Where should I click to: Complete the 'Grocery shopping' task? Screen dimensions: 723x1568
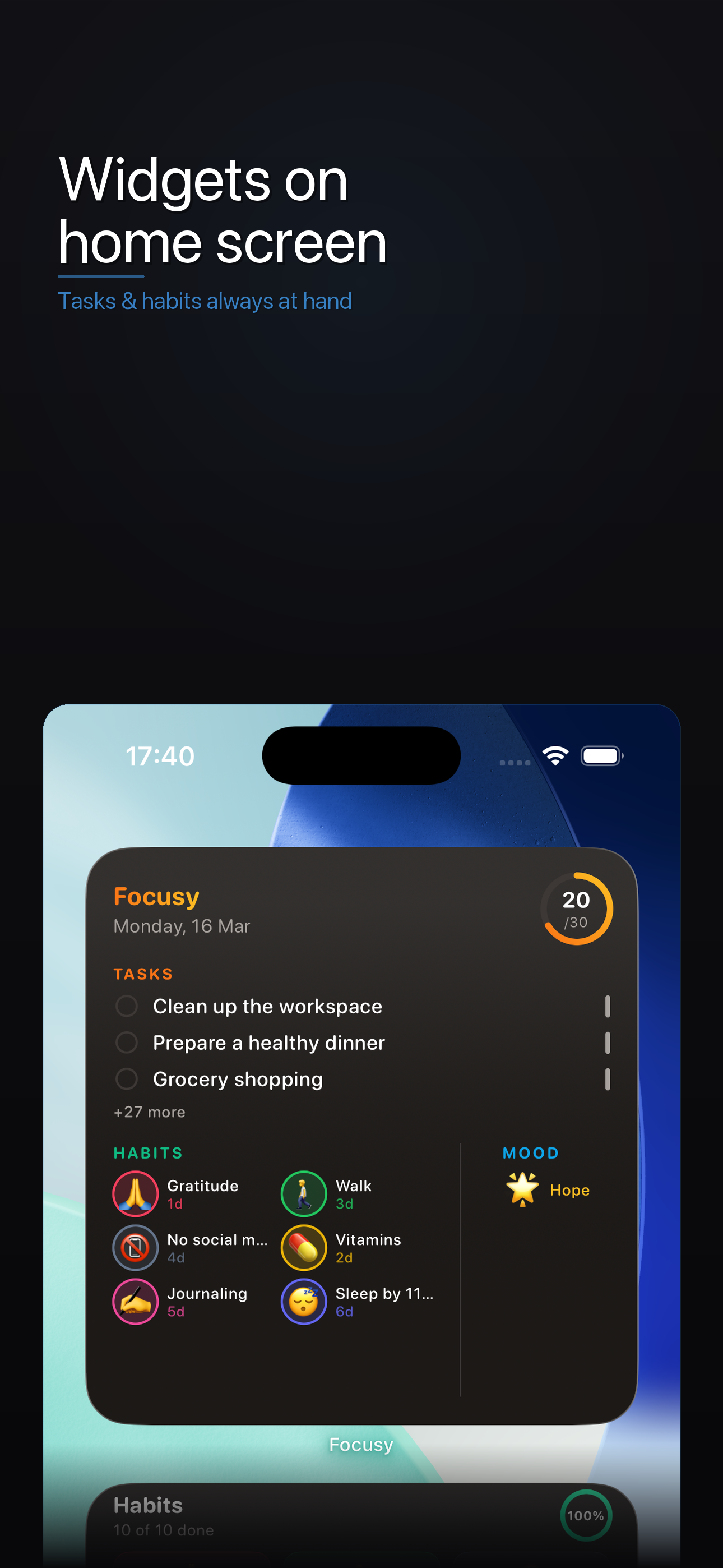coord(127,1078)
